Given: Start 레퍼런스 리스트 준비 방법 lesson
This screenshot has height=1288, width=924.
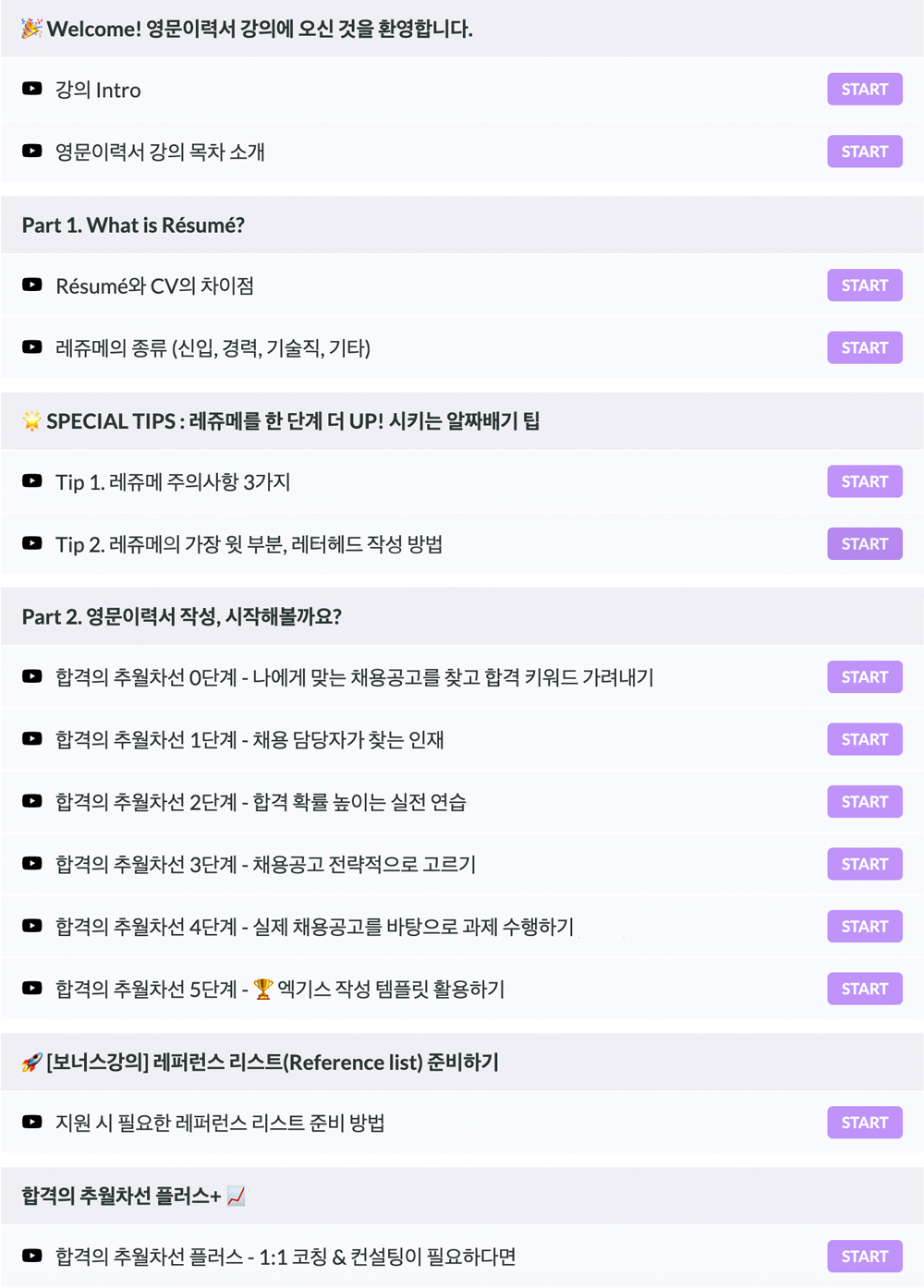Looking at the screenshot, I should tap(864, 1123).
